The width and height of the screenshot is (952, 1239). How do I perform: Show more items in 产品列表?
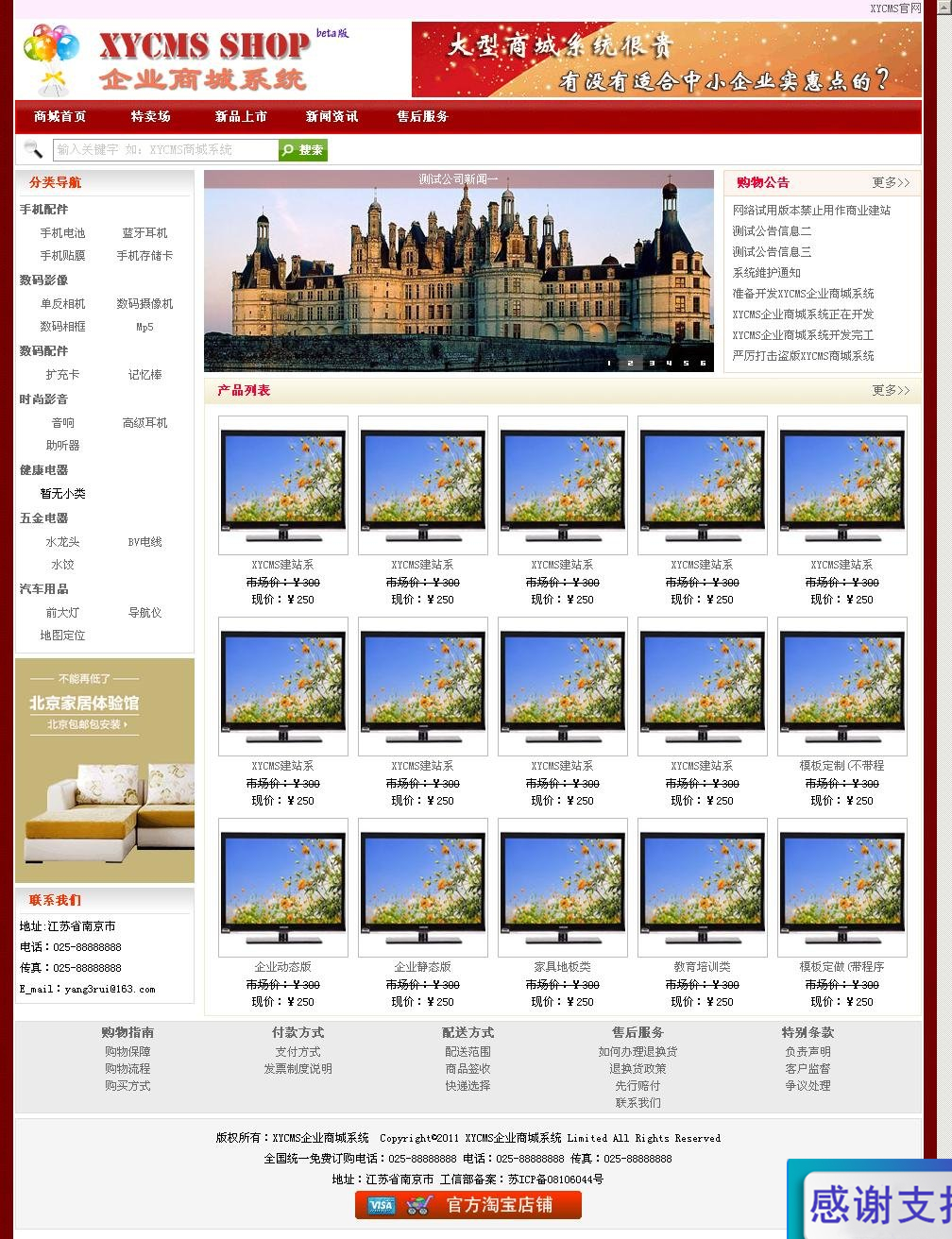pos(890,391)
